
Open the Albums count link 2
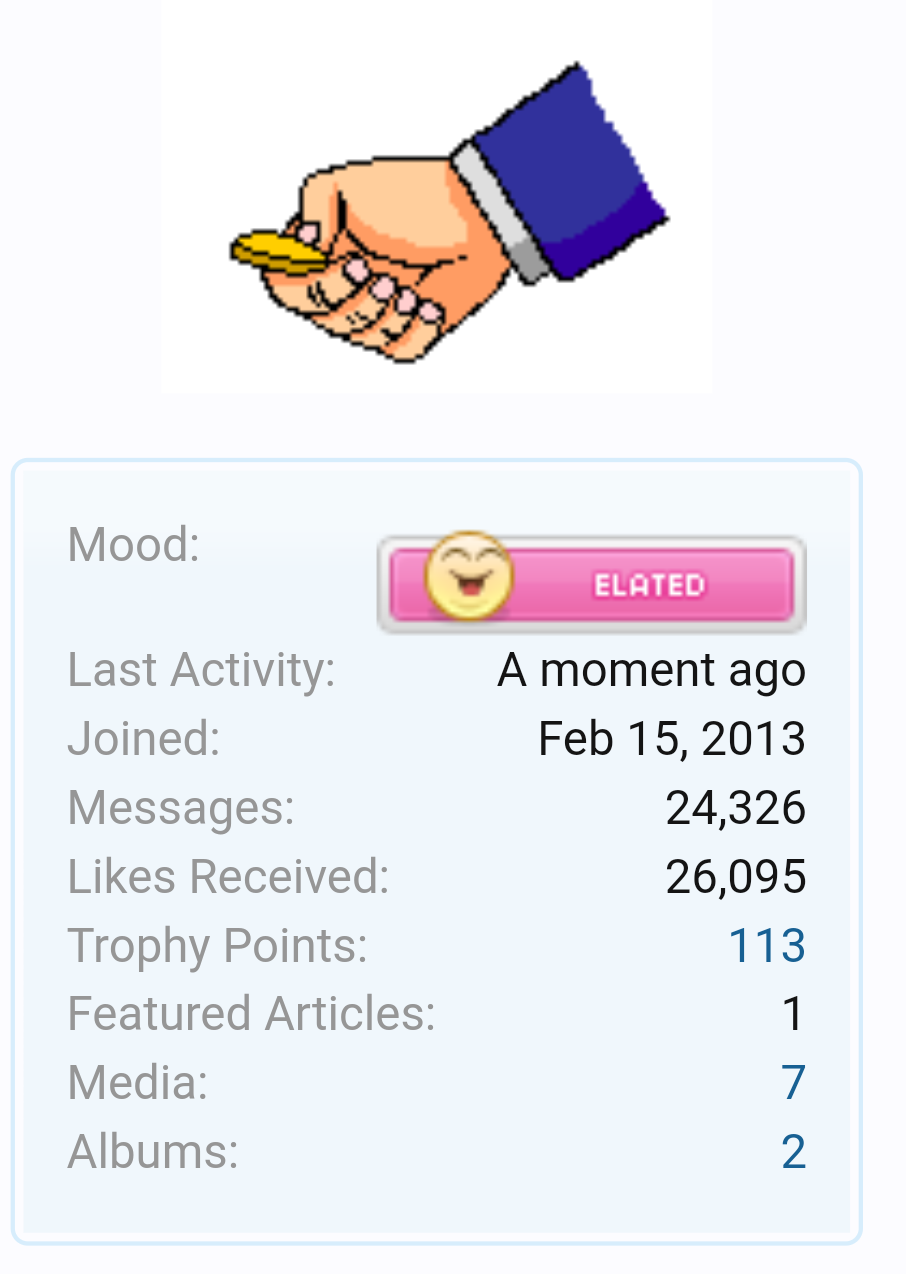[793, 1152]
